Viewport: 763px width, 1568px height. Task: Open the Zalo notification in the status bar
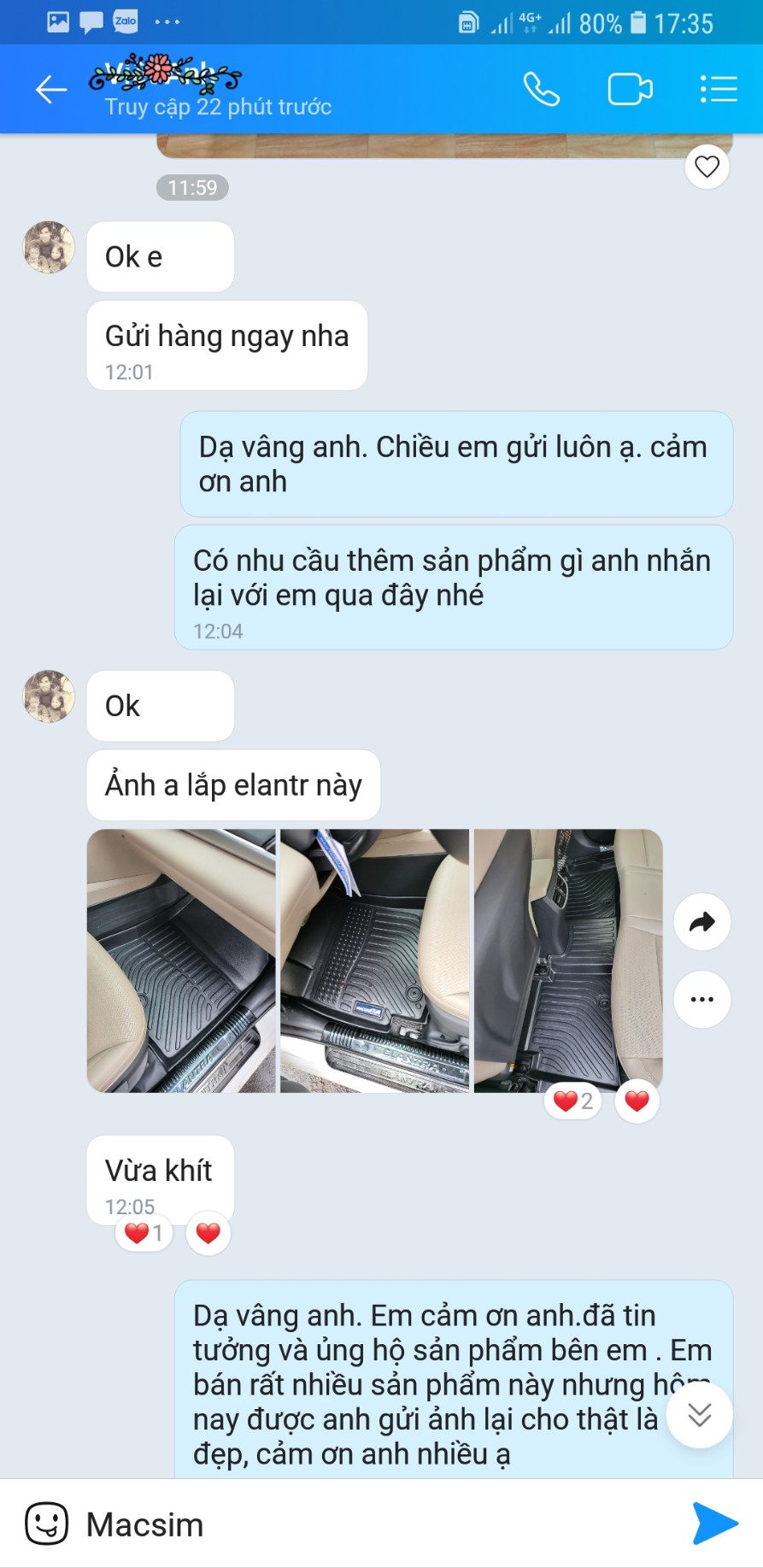(125, 22)
